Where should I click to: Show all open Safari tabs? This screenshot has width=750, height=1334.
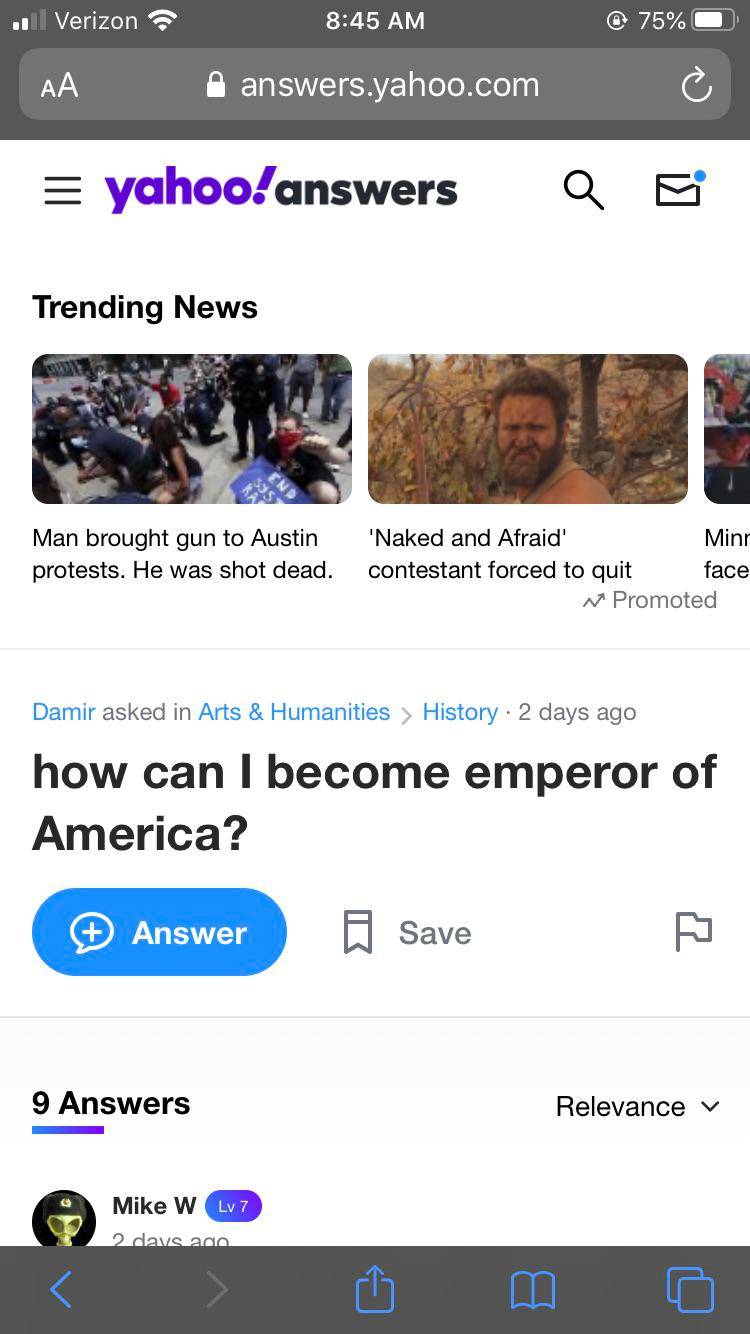690,1290
